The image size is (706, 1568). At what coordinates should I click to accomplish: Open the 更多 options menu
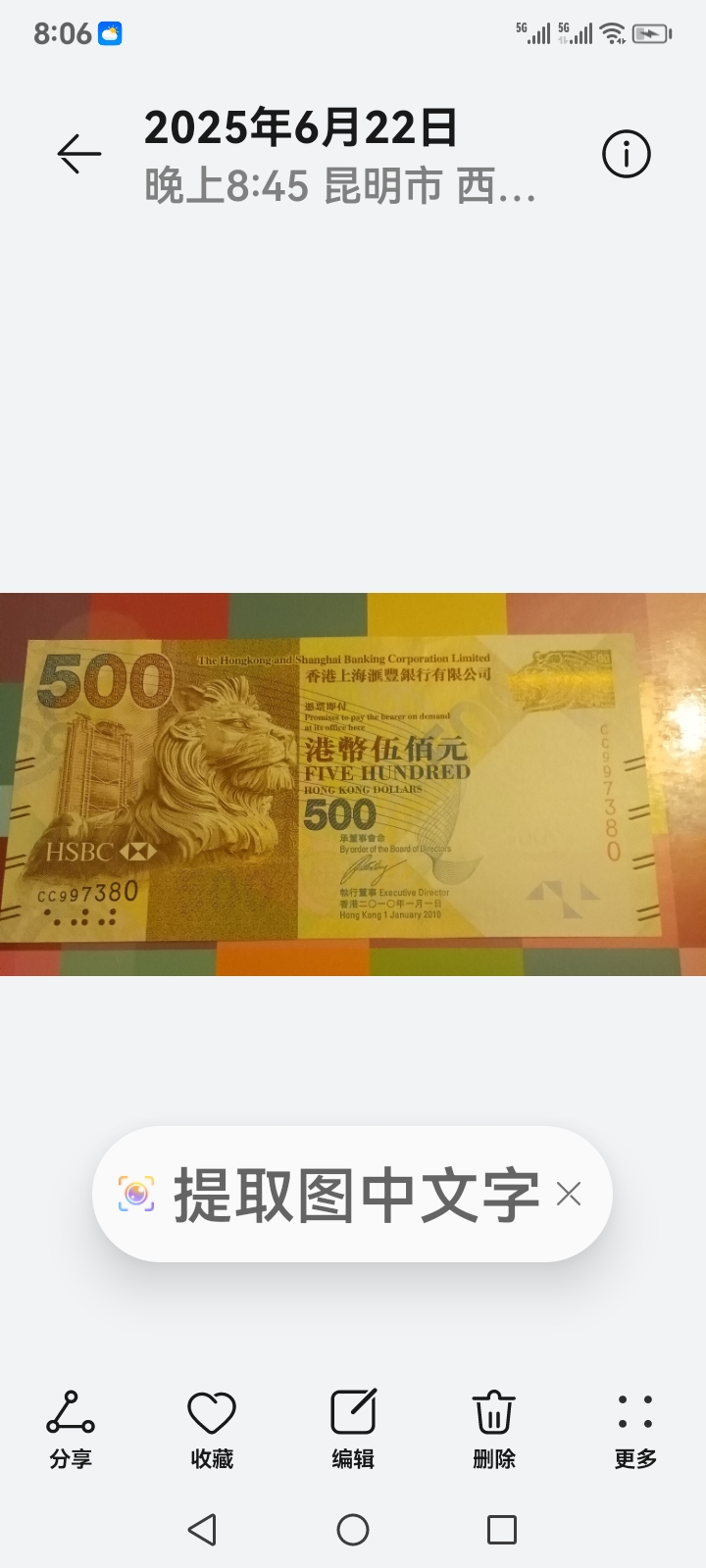[x=635, y=1429]
